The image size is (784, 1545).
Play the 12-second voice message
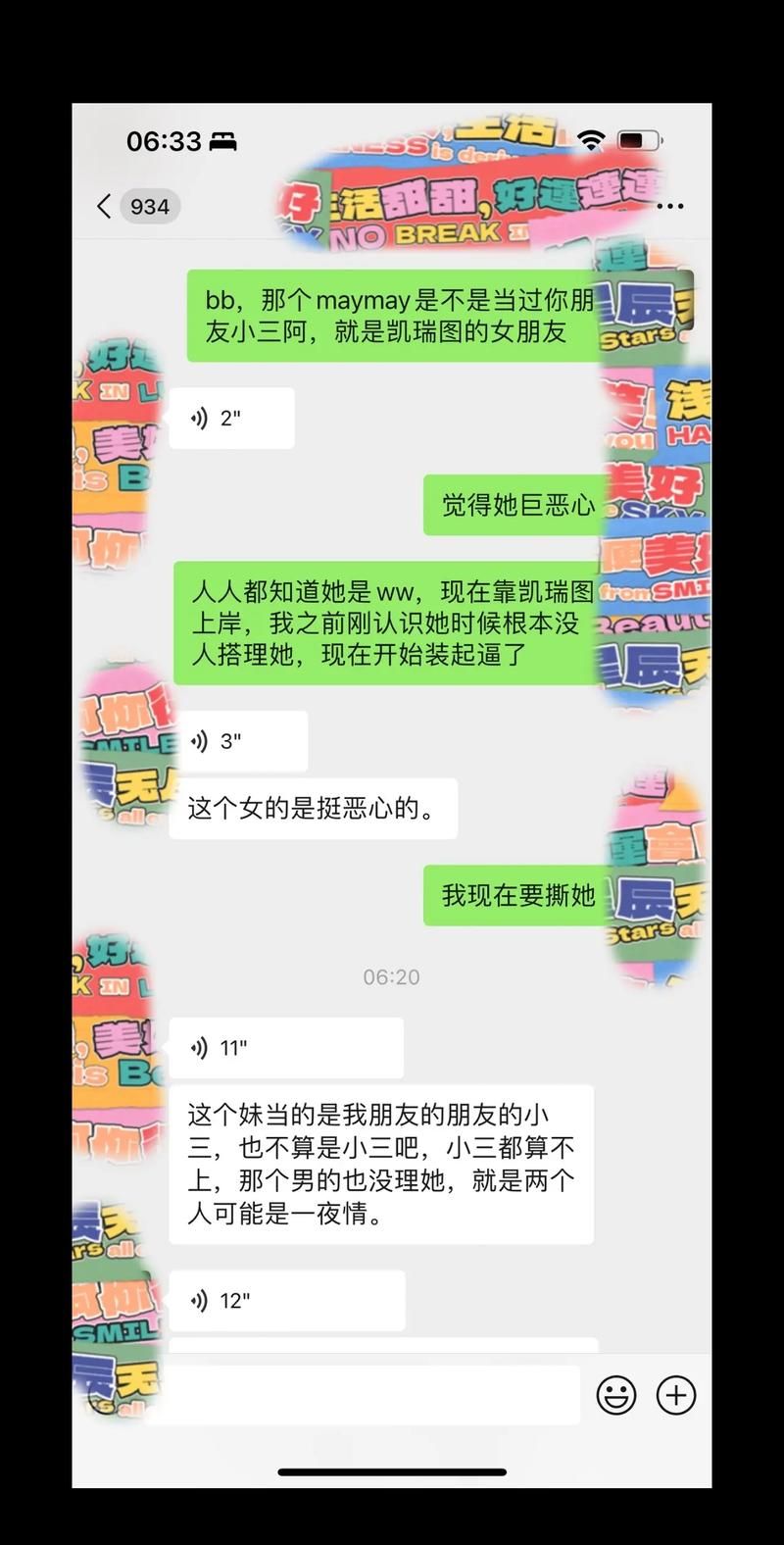point(286,1300)
